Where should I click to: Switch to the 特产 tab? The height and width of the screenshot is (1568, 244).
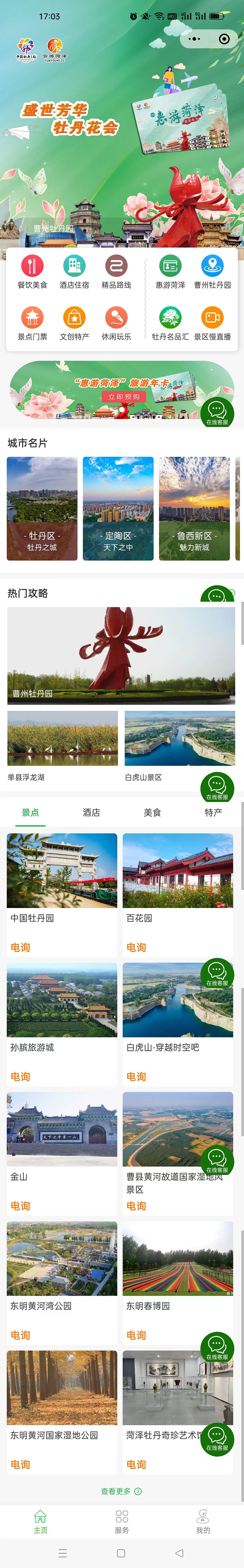coord(213,813)
